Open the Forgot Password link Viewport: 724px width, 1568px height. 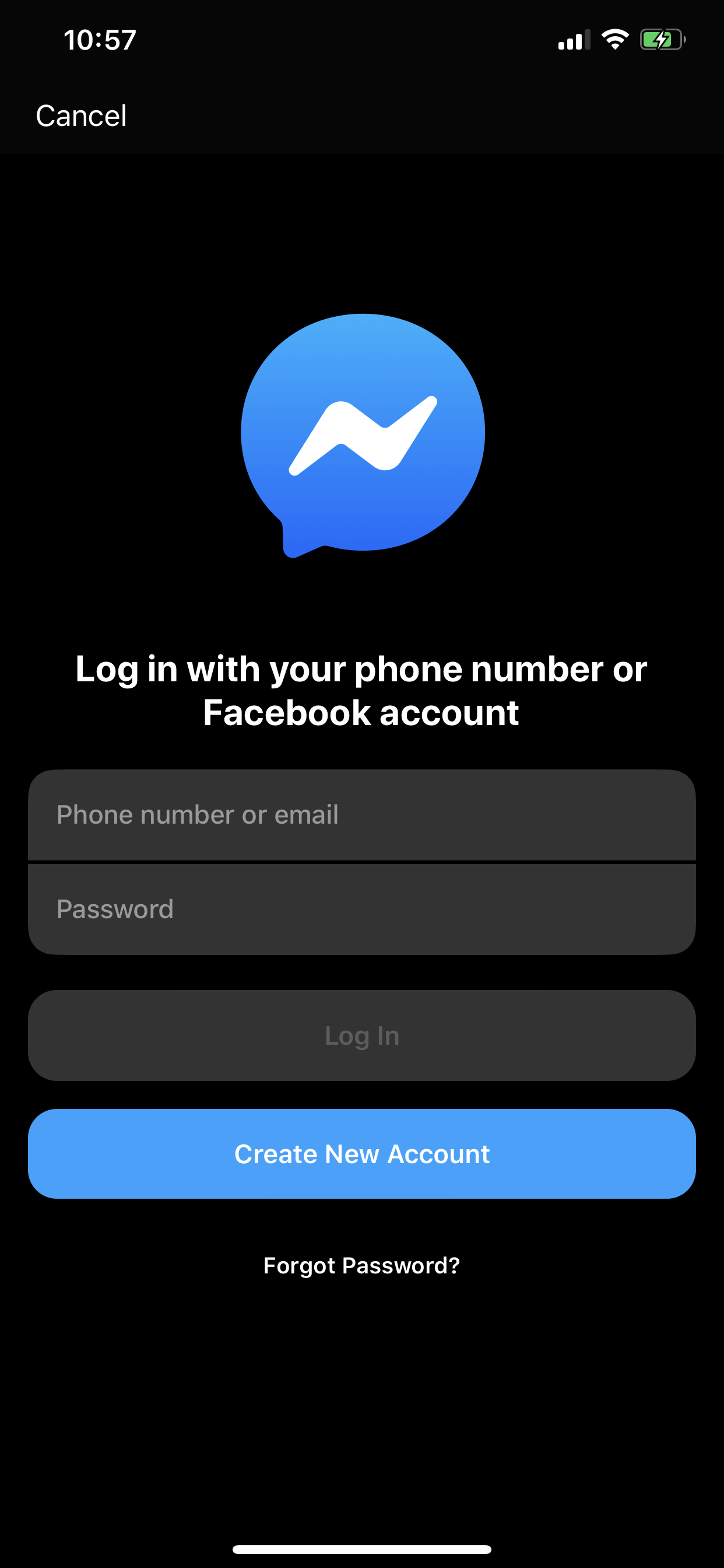pyautogui.click(x=362, y=1266)
